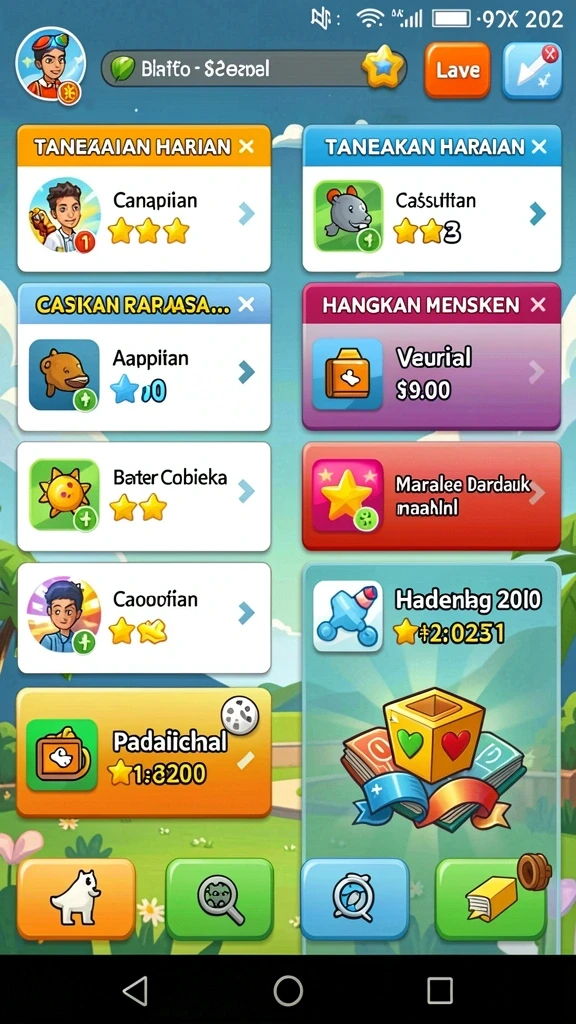The height and width of the screenshot is (1024, 576).
Task: Open the Canapiian row
Action: click(x=144, y=219)
